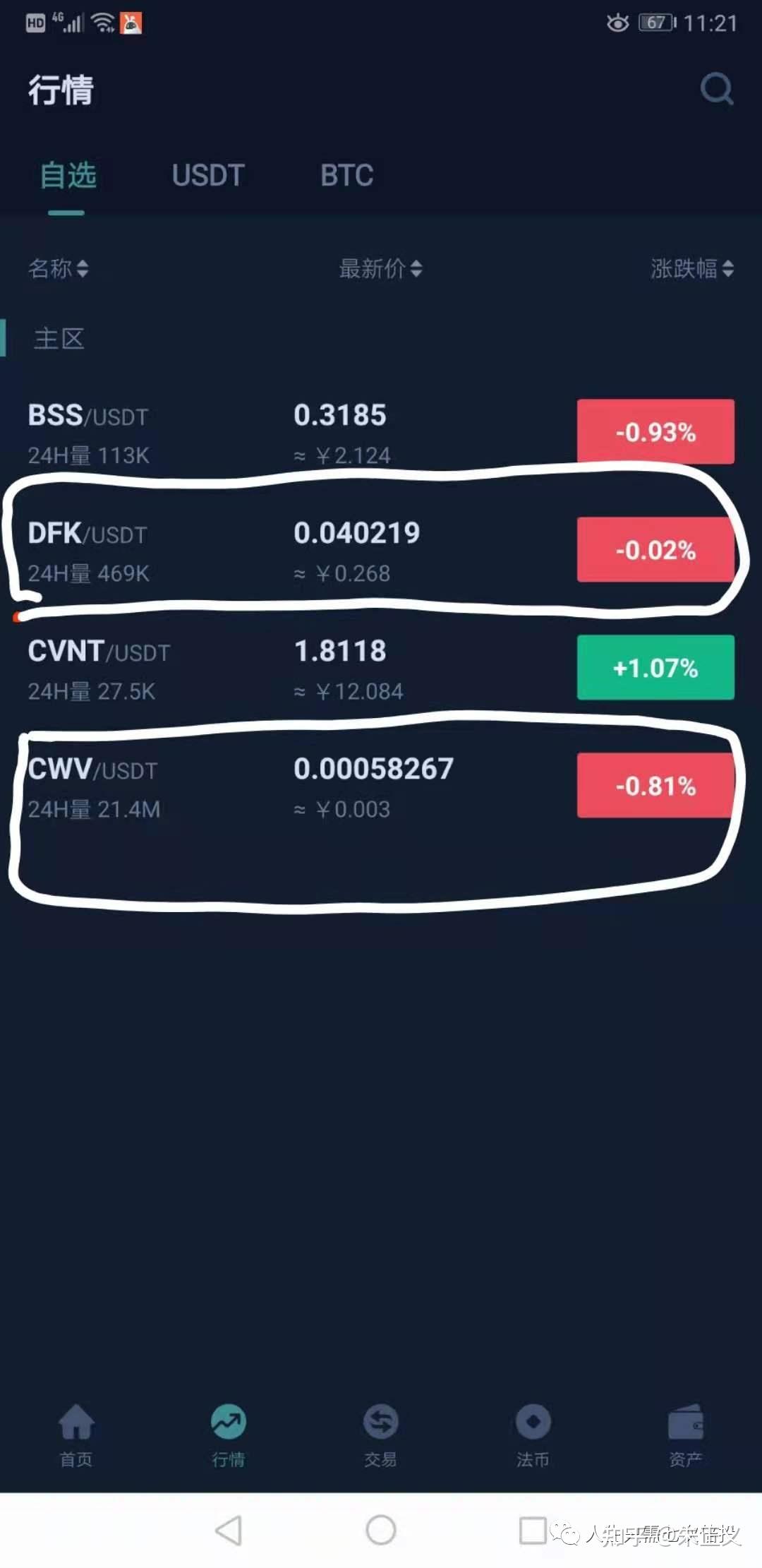
Task: Sort list by 涨跌幅
Action: pos(691,268)
